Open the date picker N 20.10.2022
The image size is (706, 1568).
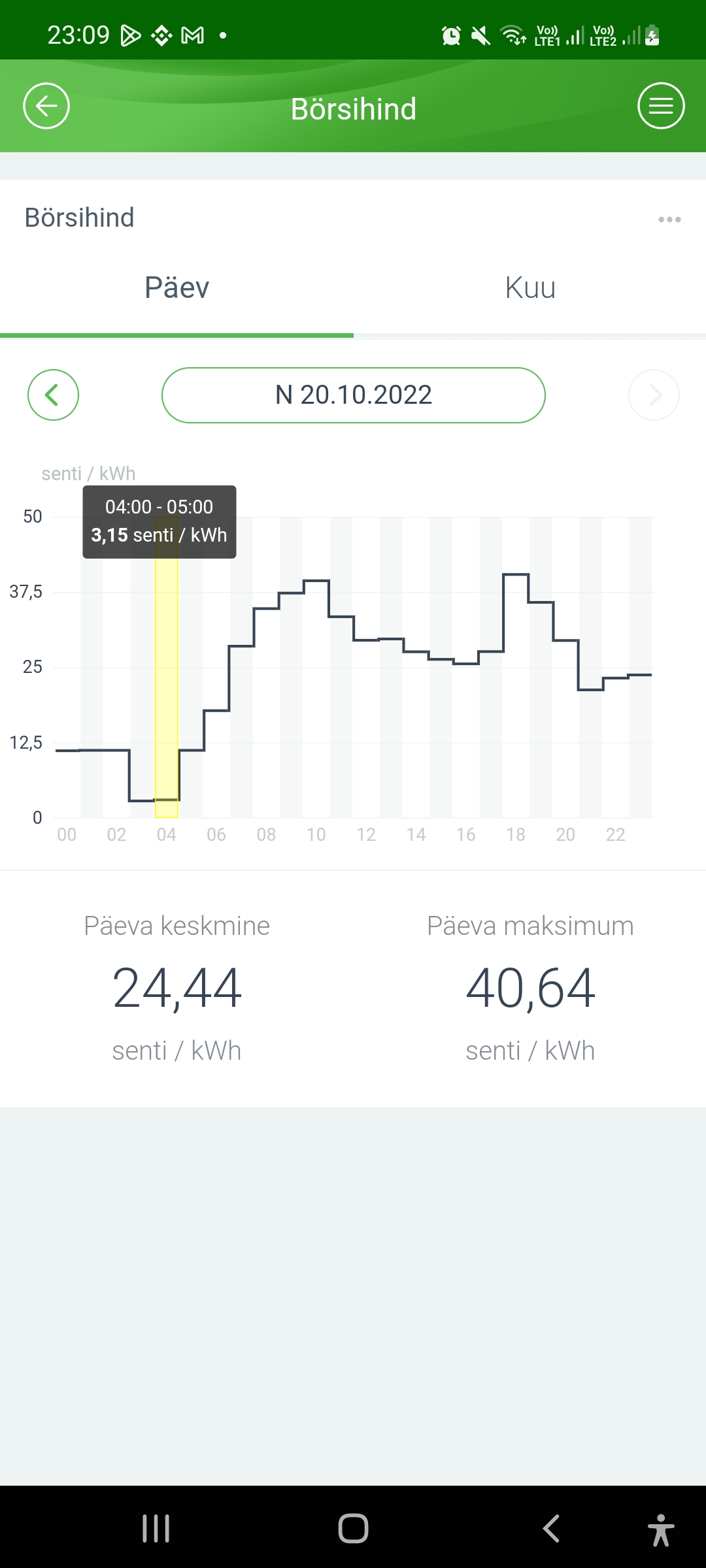pyautogui.click(x=353, y=395)
